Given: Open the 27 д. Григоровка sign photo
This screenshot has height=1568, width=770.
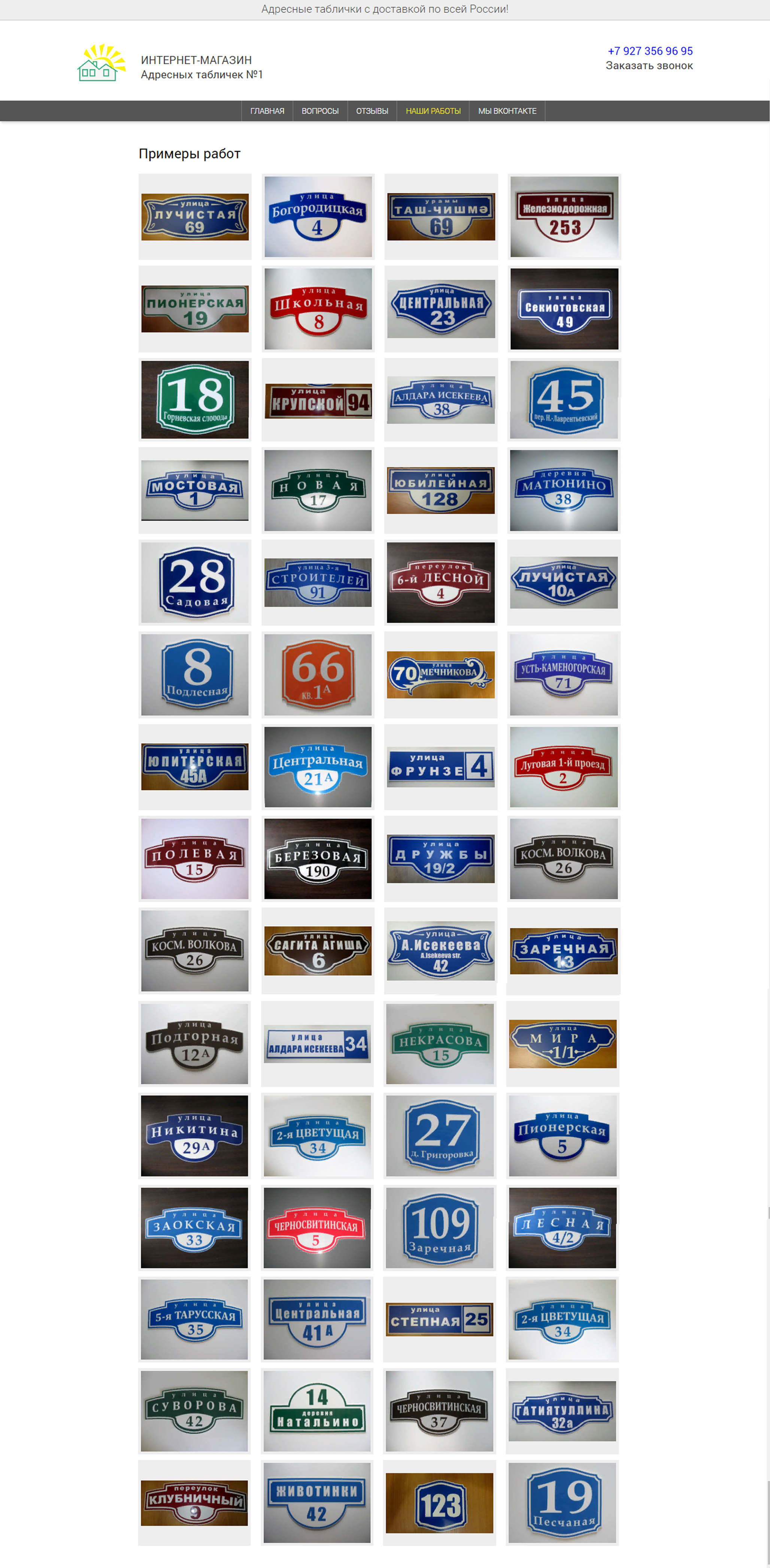Looking at the screenshot, I should pos(440,1135).
